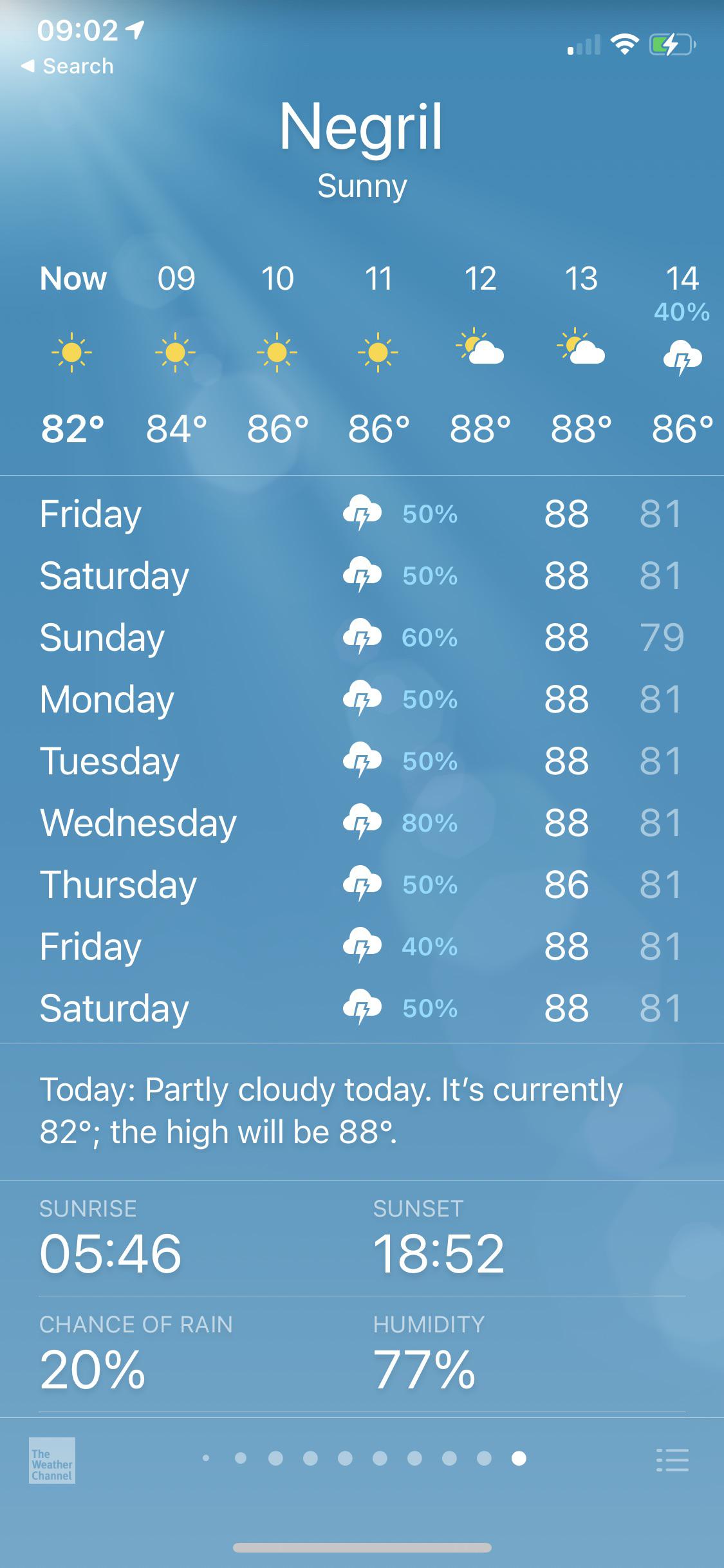The image size is (724, 1568).
Task: Tap Wednesday's storm cloud icon
Action: point(362,821)
